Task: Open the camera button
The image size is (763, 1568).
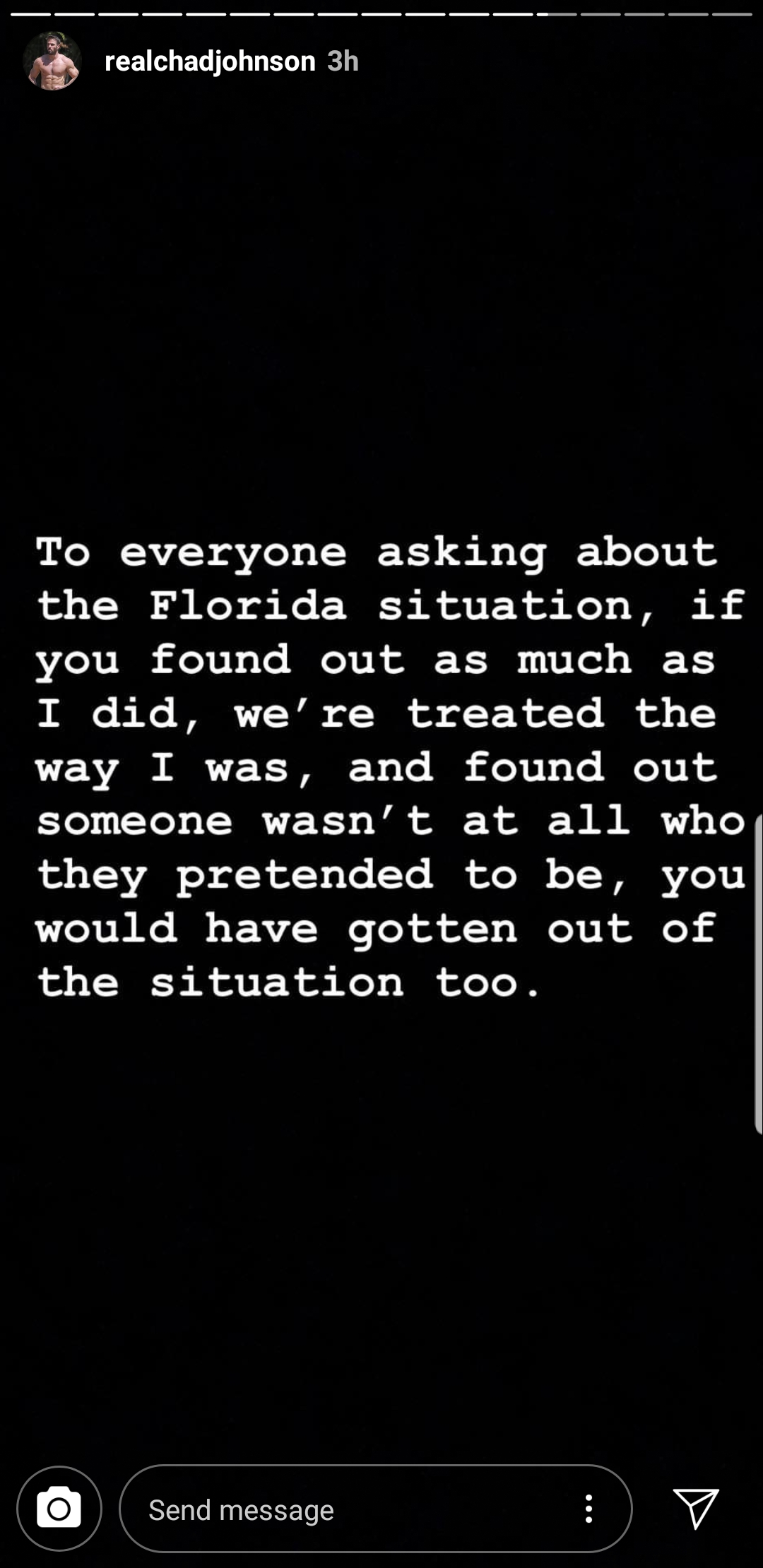Action: click(x=59, y=1509)
